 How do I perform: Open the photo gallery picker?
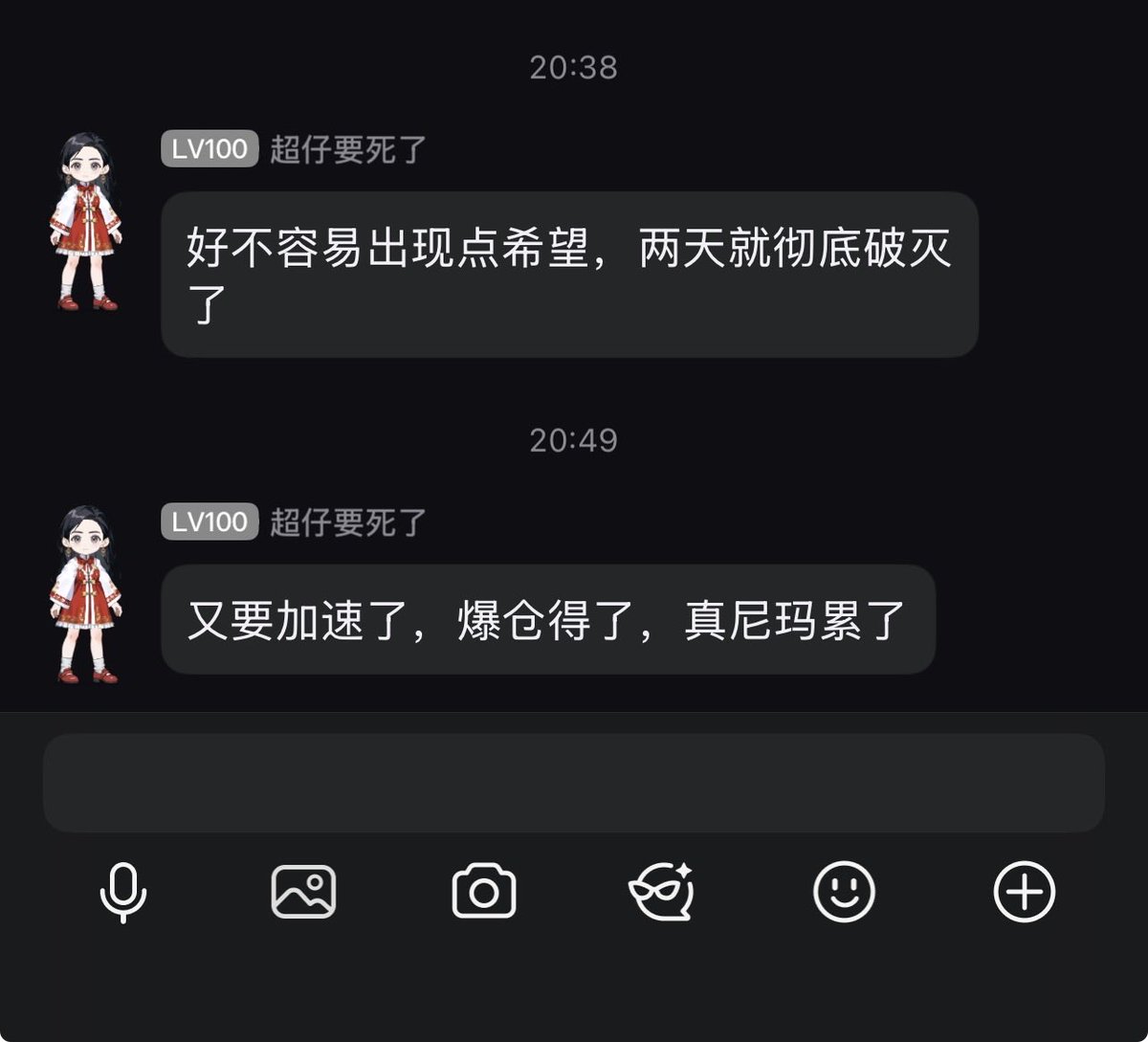pos(303,892)
